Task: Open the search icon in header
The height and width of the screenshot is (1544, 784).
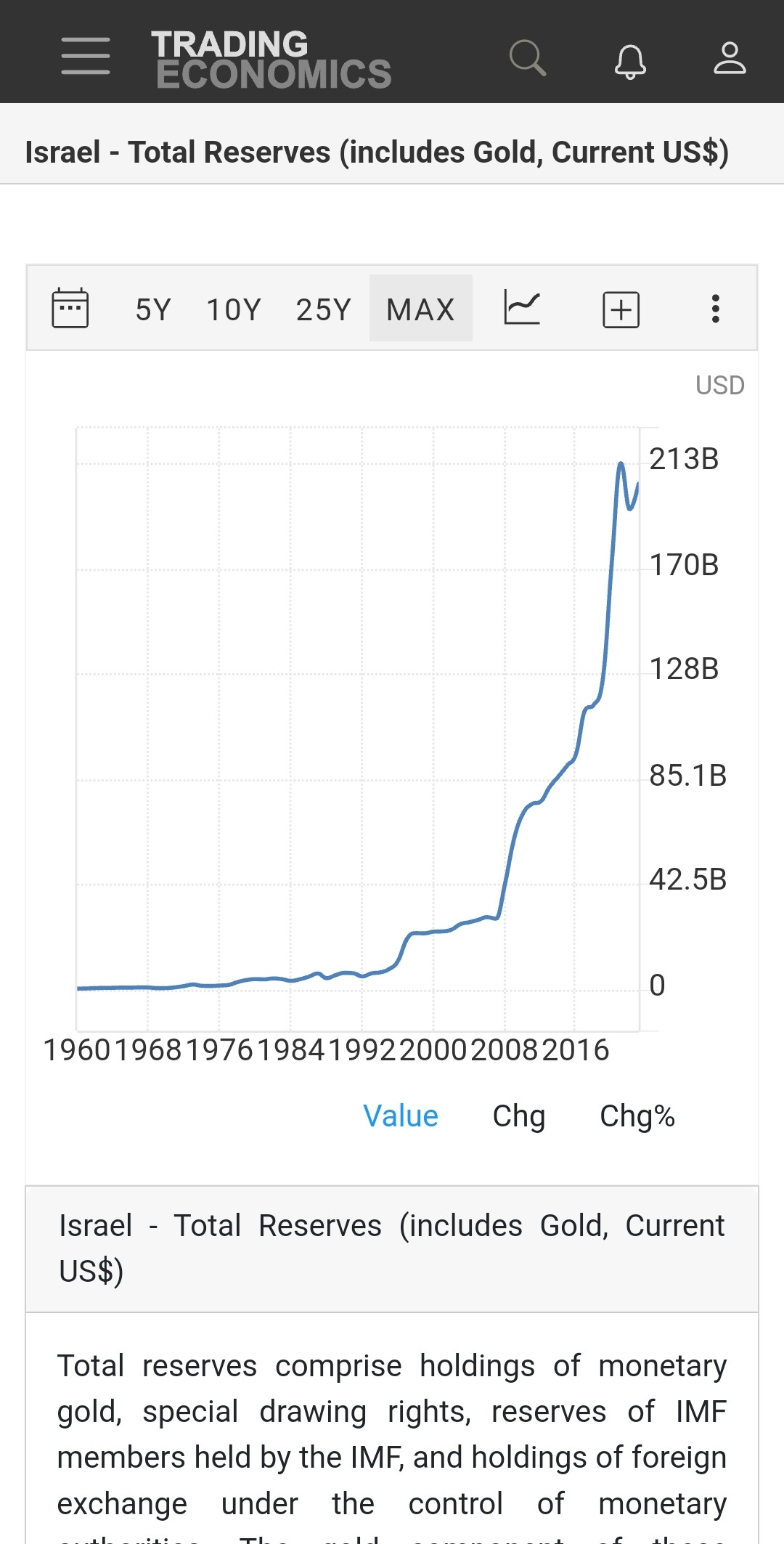Action: pos(527,57)
